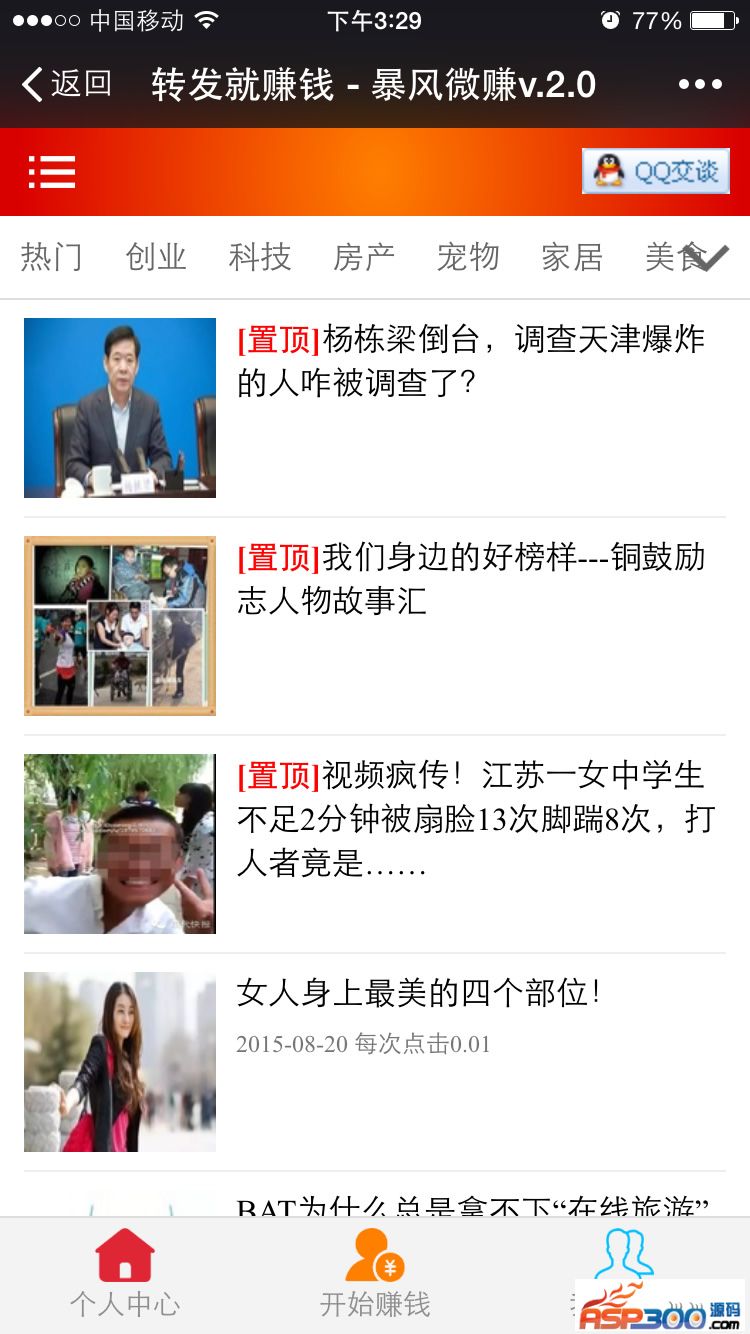Image resolution: width=750 pixels, height=1334 pixels.
Task: Open the BAT为什么总是拿不下 article
Action: click(472, 1204)
